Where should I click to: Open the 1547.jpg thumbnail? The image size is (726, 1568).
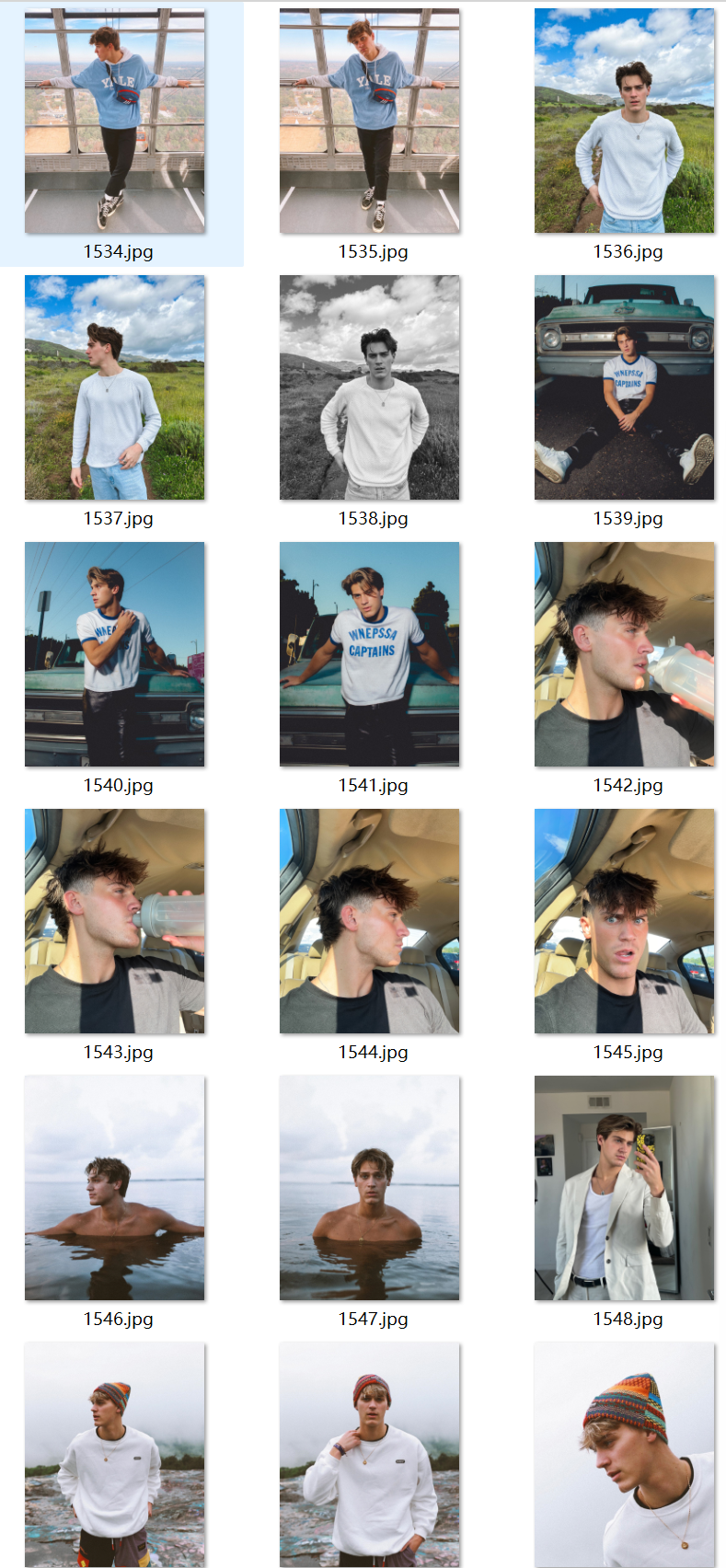[x=370, y=1188]
